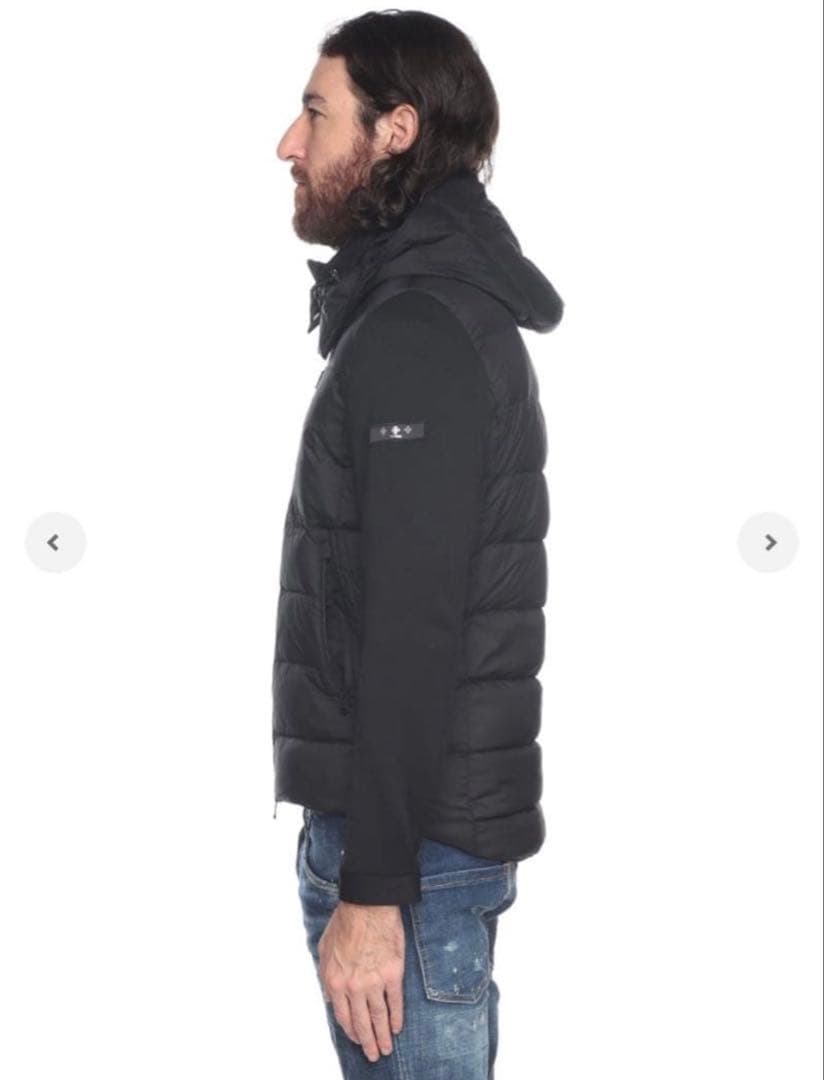
Task: Show the next product photo
Action: point(768,542)
